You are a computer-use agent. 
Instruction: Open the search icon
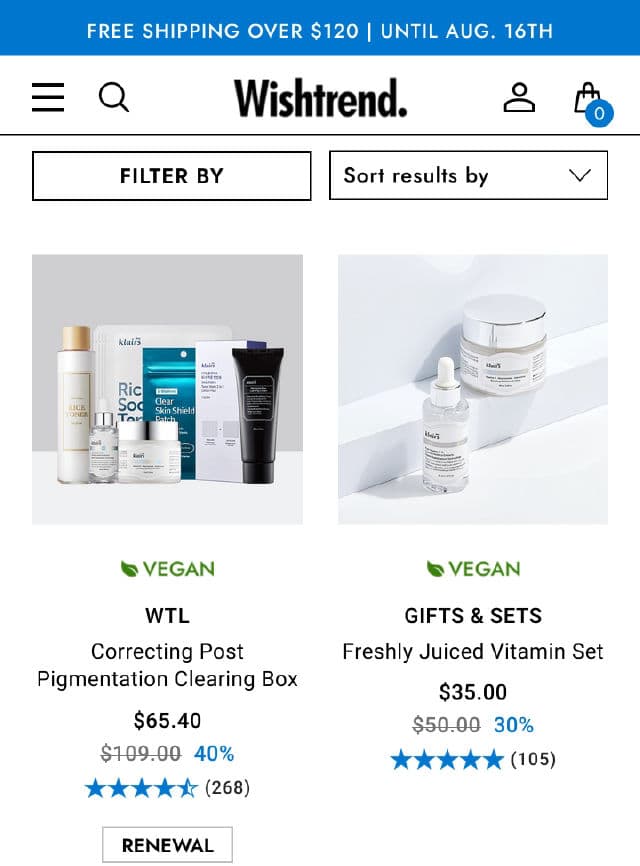pyautogui.click(x=114, y=97)
